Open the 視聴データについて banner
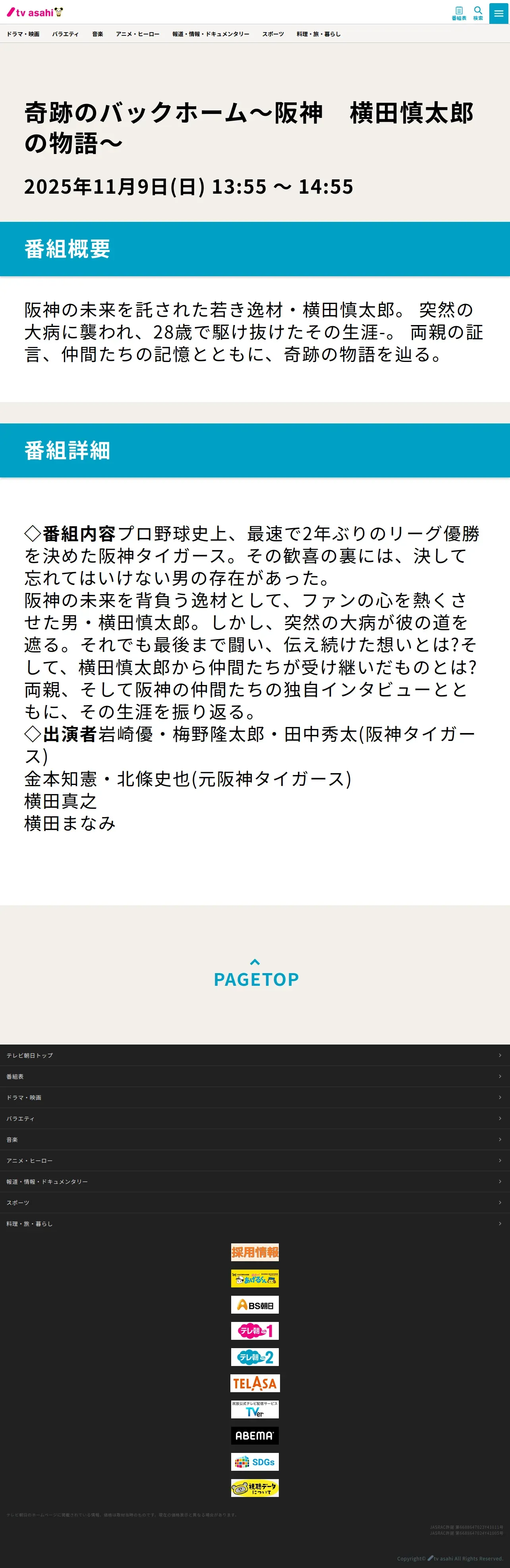 pos(255,1488)
